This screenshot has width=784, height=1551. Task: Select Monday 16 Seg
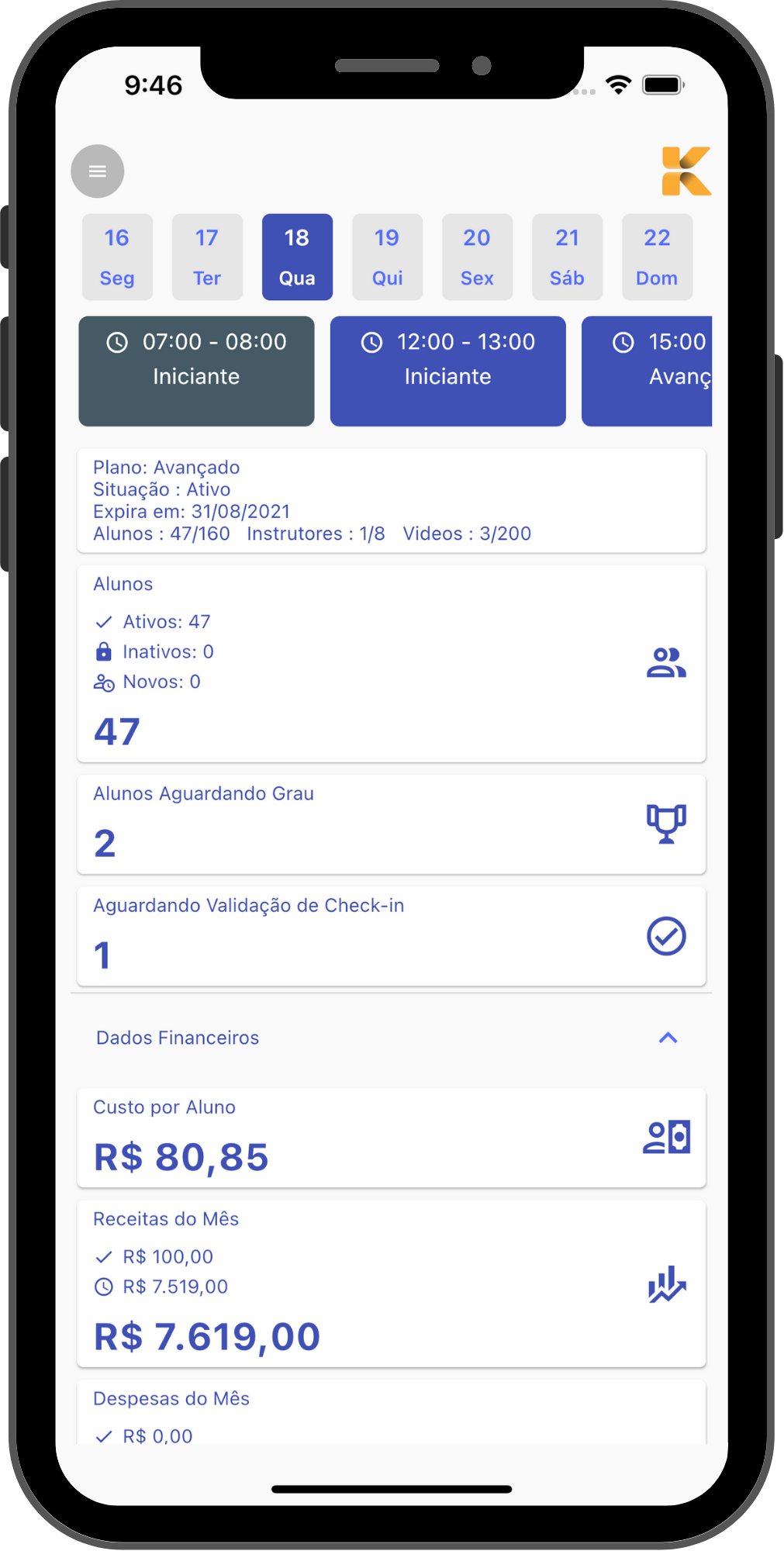(x=117, y=257)
